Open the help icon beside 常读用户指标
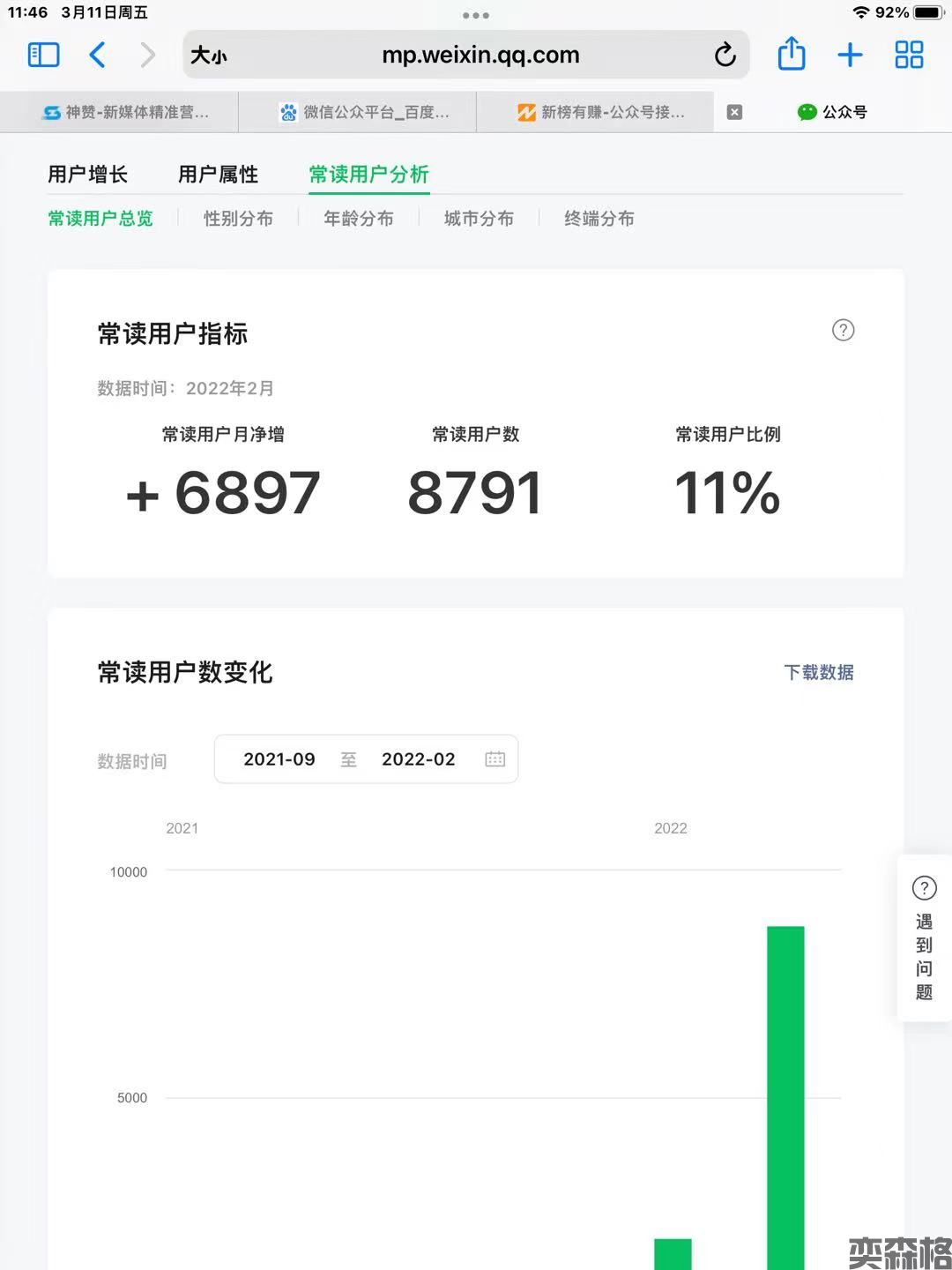This screenshot has width=952, height=1270. pyautogui.click(x=844, y=330)
